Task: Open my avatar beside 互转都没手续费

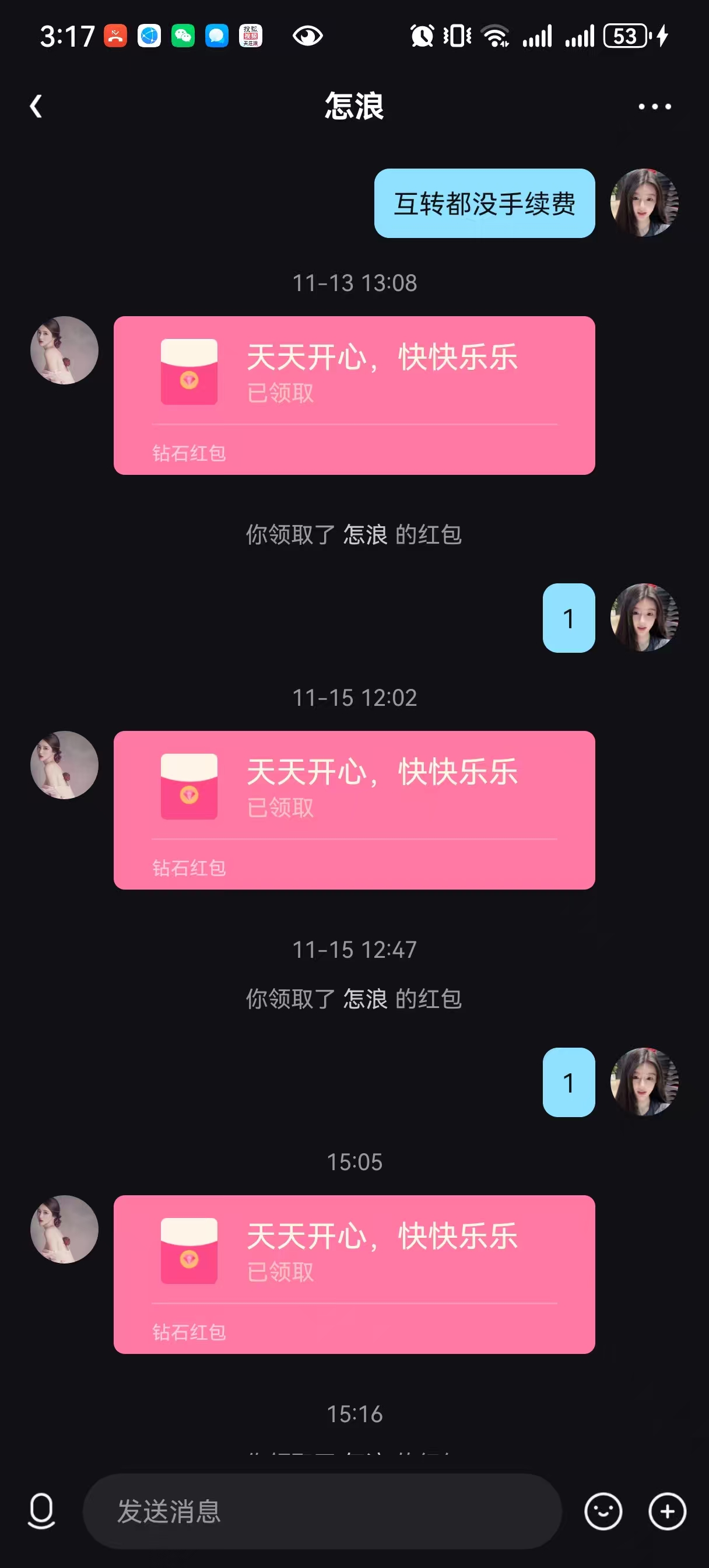Action: 644,202
